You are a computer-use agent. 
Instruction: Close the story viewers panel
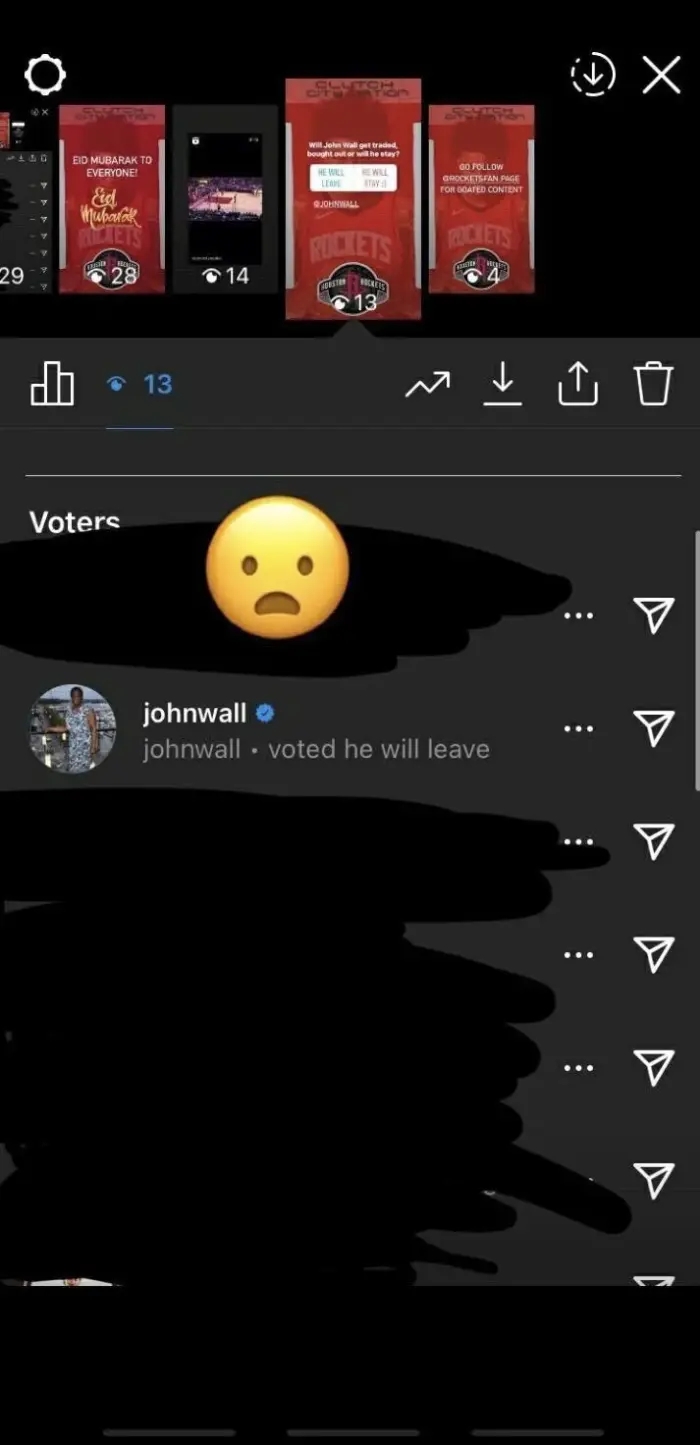661,75
